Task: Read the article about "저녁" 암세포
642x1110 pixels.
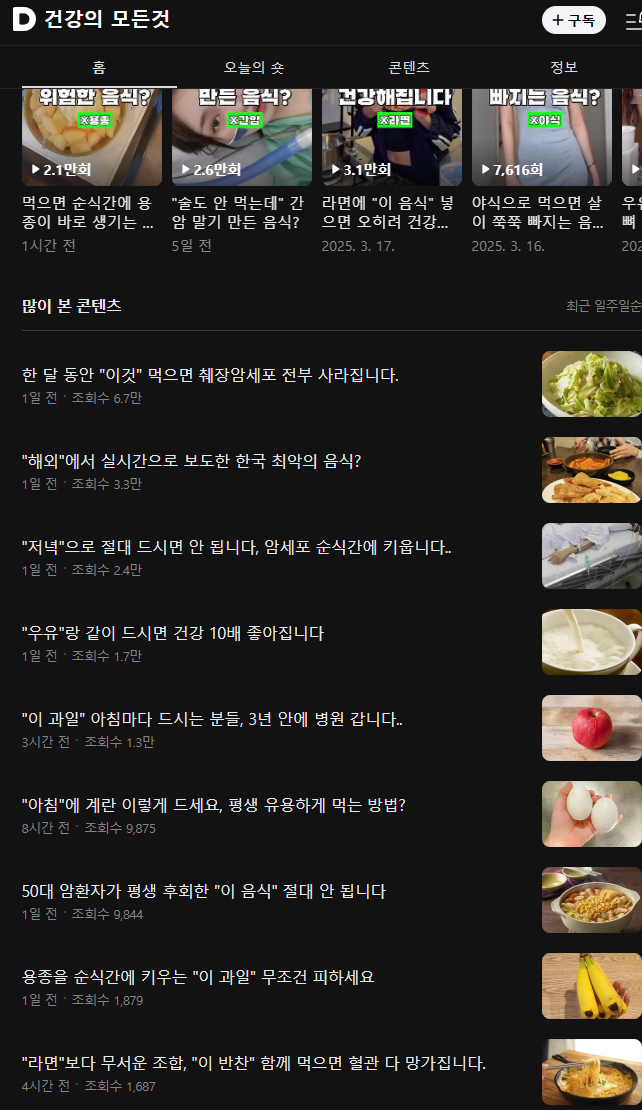Action: (x=236, y=547)
